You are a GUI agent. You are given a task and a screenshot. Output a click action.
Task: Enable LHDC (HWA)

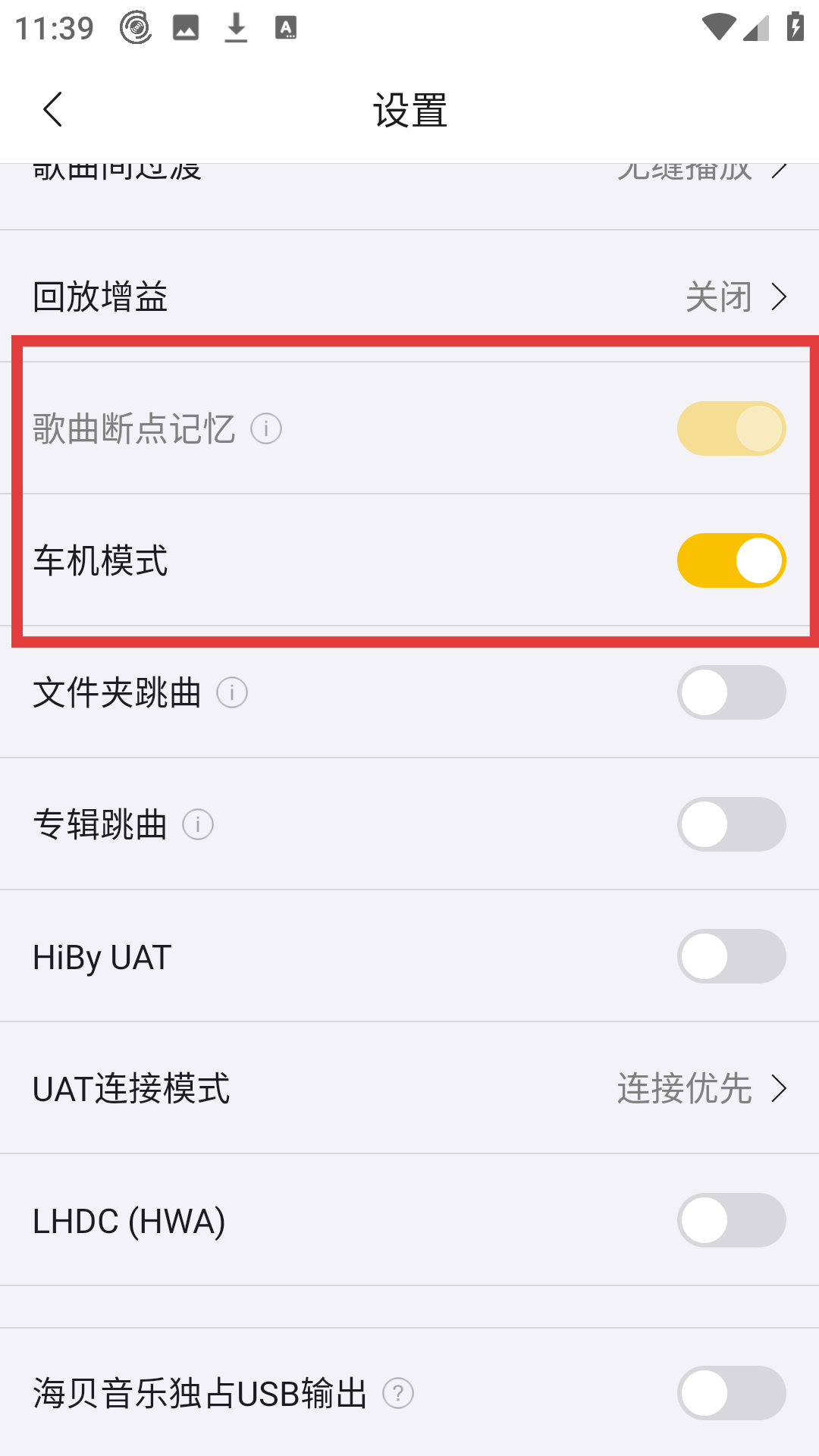click(731, 1220)
